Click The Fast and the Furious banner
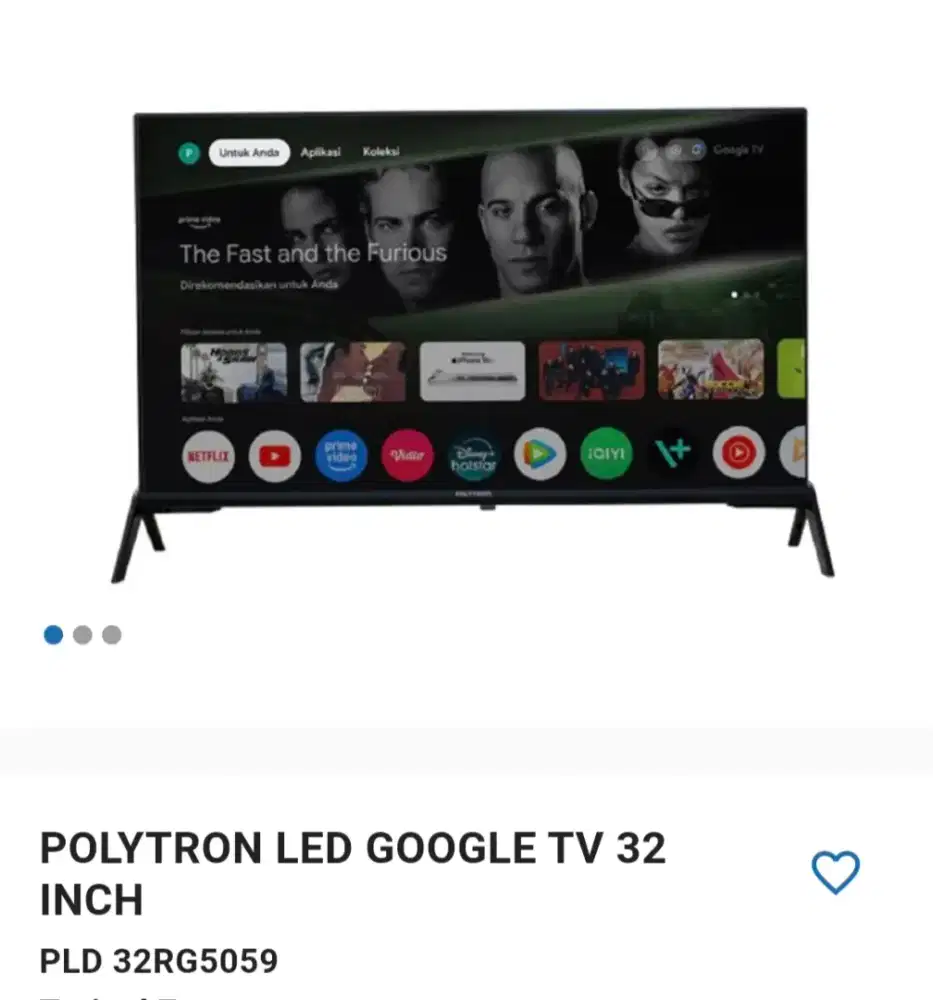 pyautogui.click(x=310, y=253)
